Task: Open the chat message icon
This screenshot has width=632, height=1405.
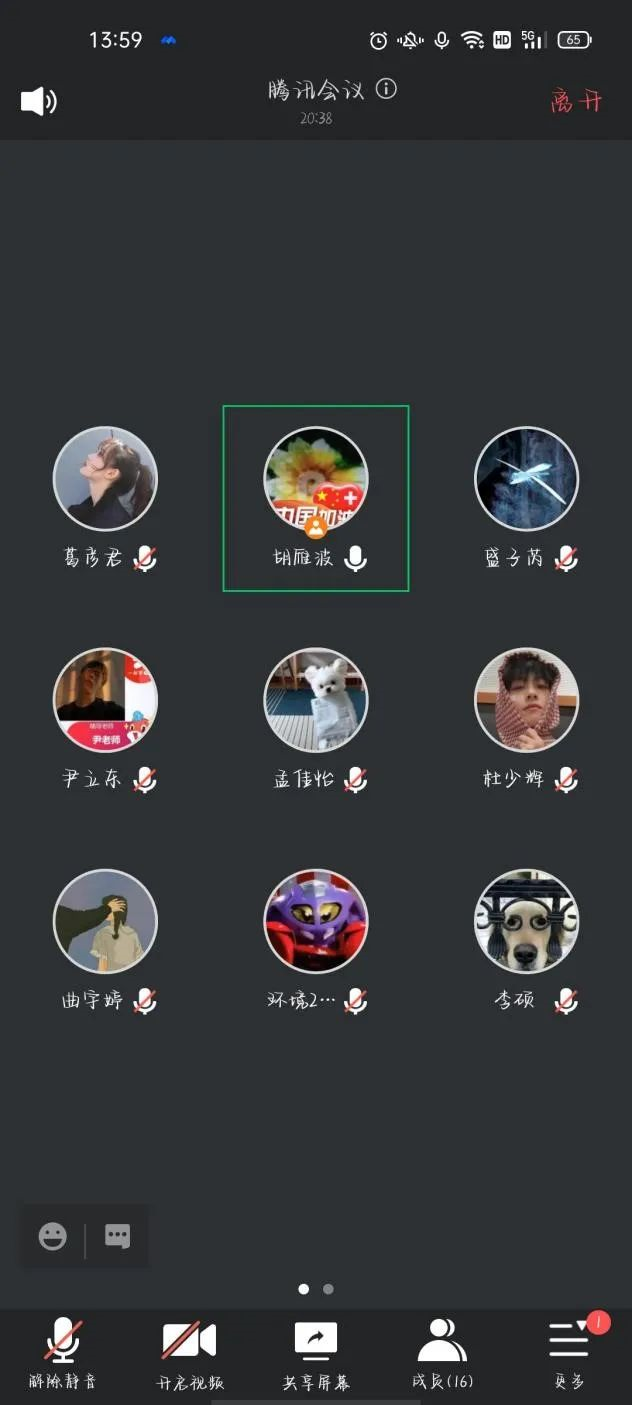Action: point(118,1237)
